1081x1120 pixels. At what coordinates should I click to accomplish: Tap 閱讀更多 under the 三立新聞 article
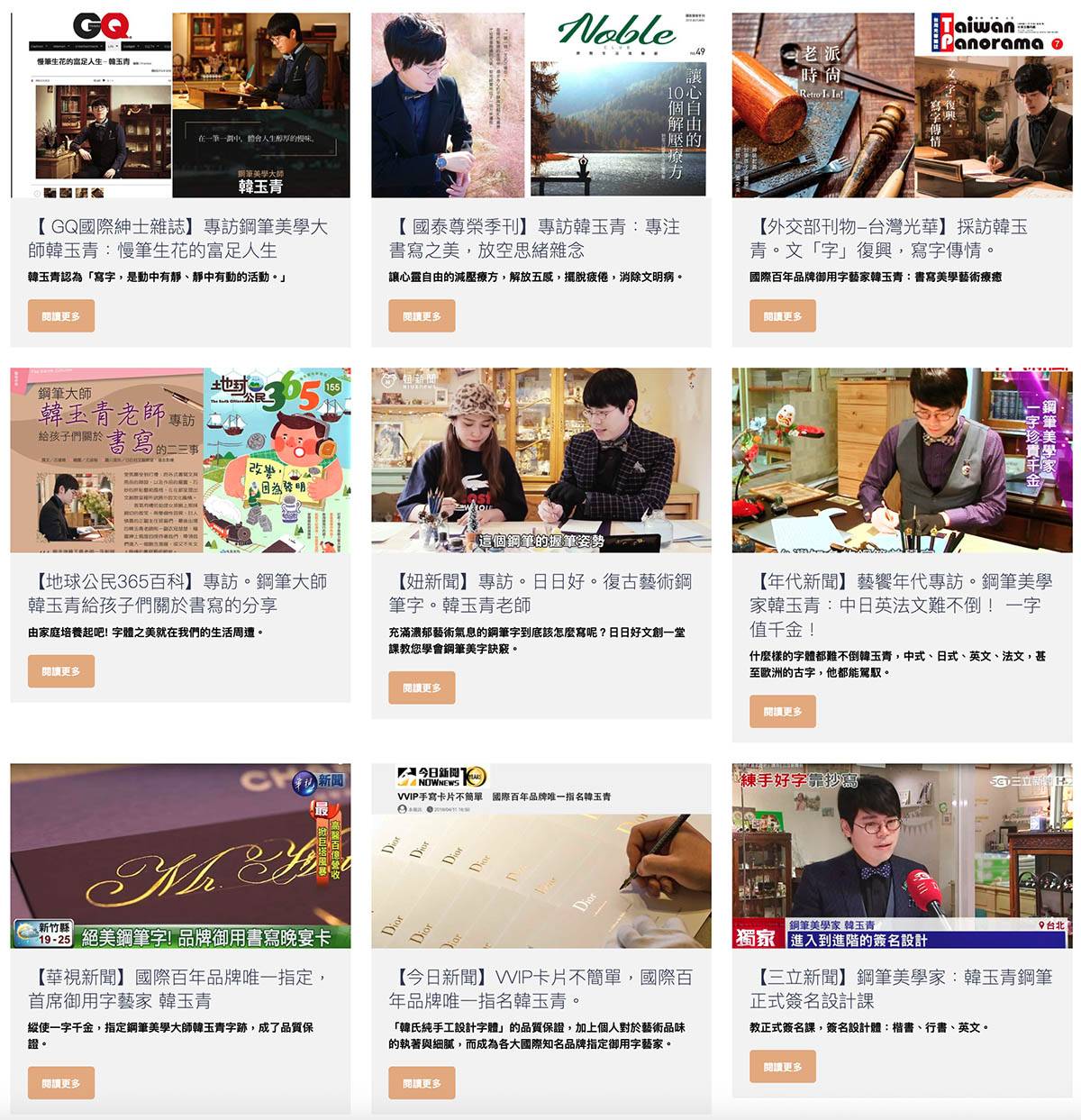(x=782, y=1067)
